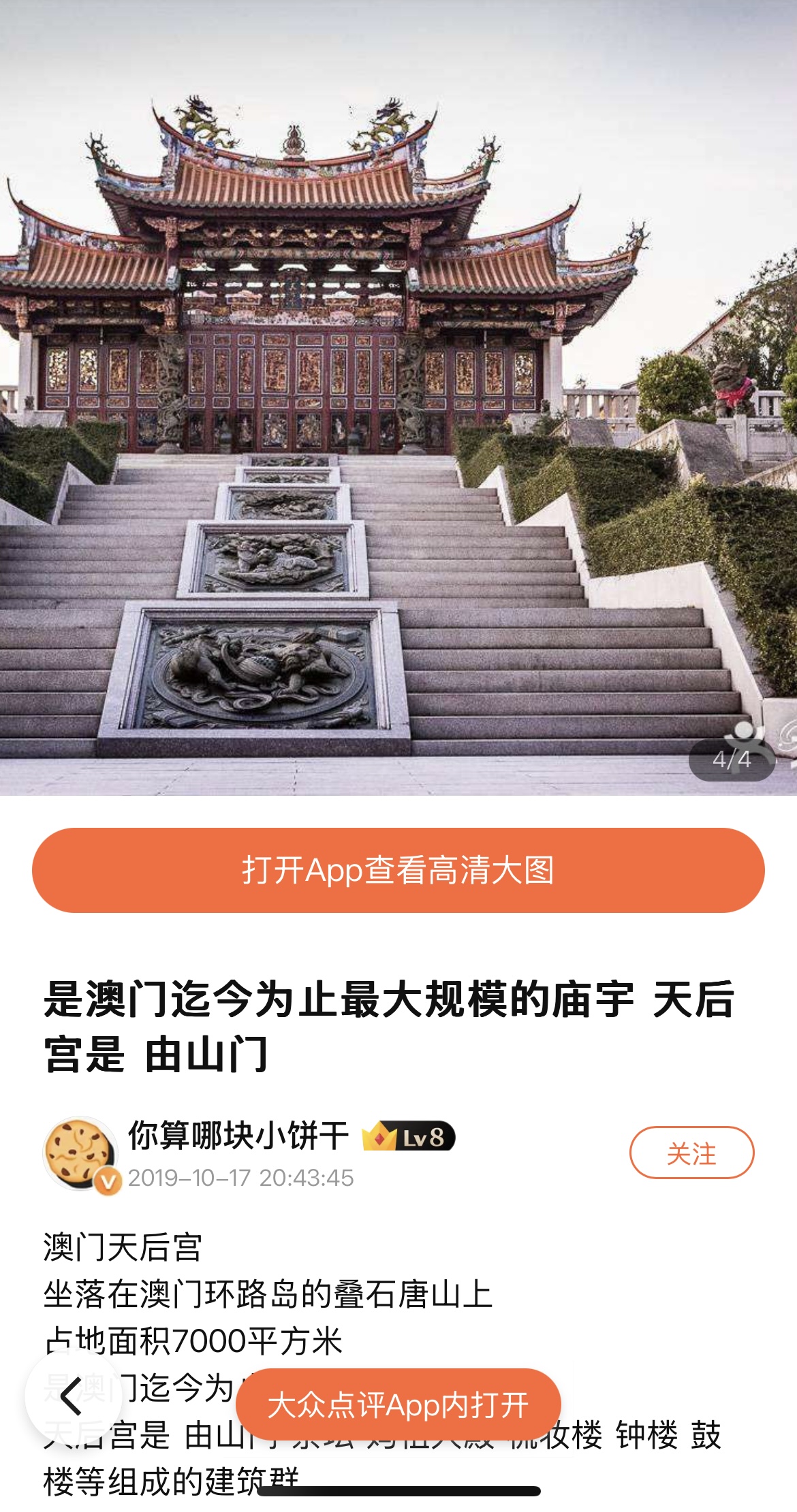This screenshot has height=1512, width=797.
Task: Go back using the floating back arrow
Action: (x=73, y=1396)
